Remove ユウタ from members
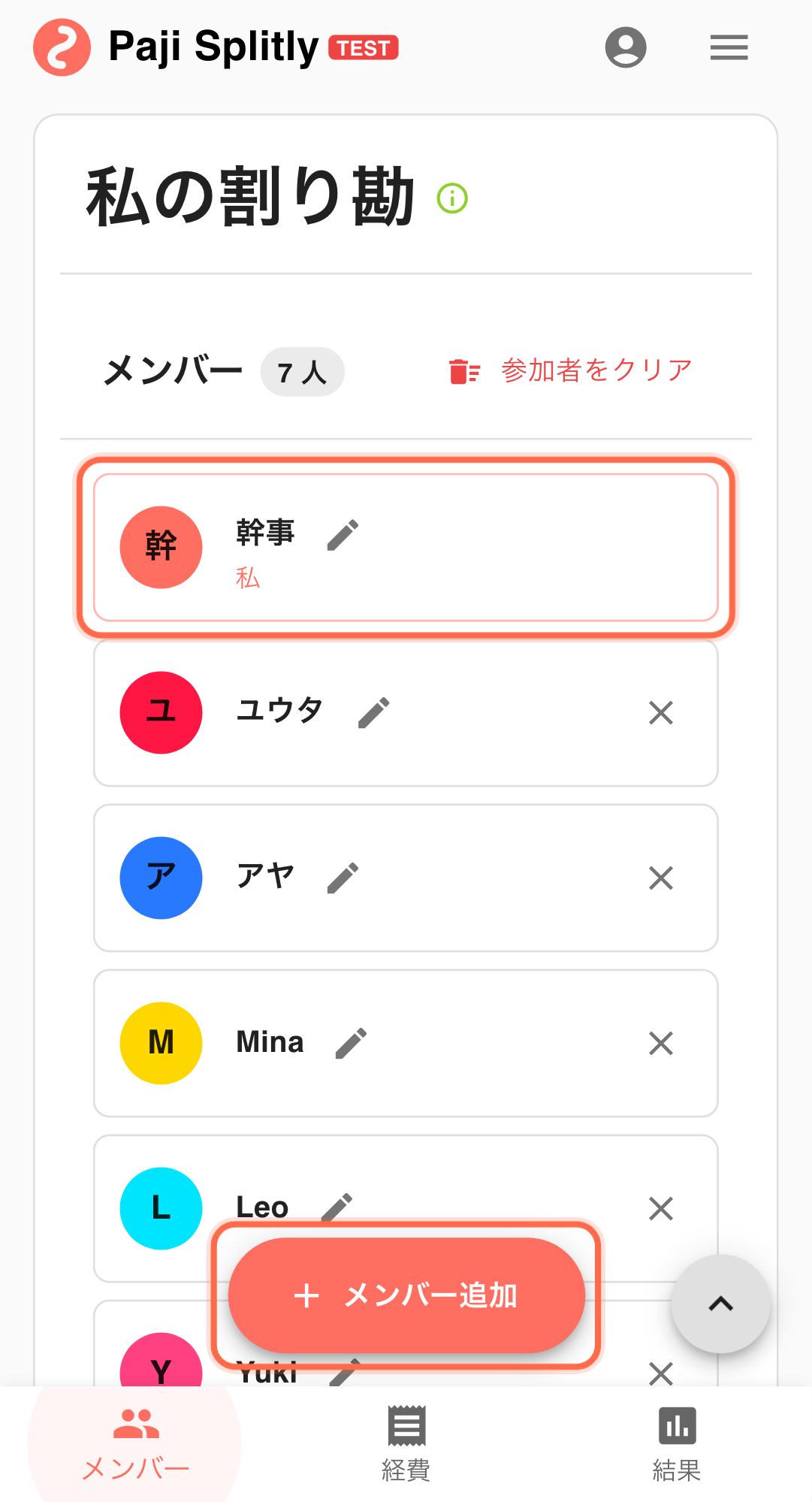Viewport: 812px width, 1502px height. (660, 712)
